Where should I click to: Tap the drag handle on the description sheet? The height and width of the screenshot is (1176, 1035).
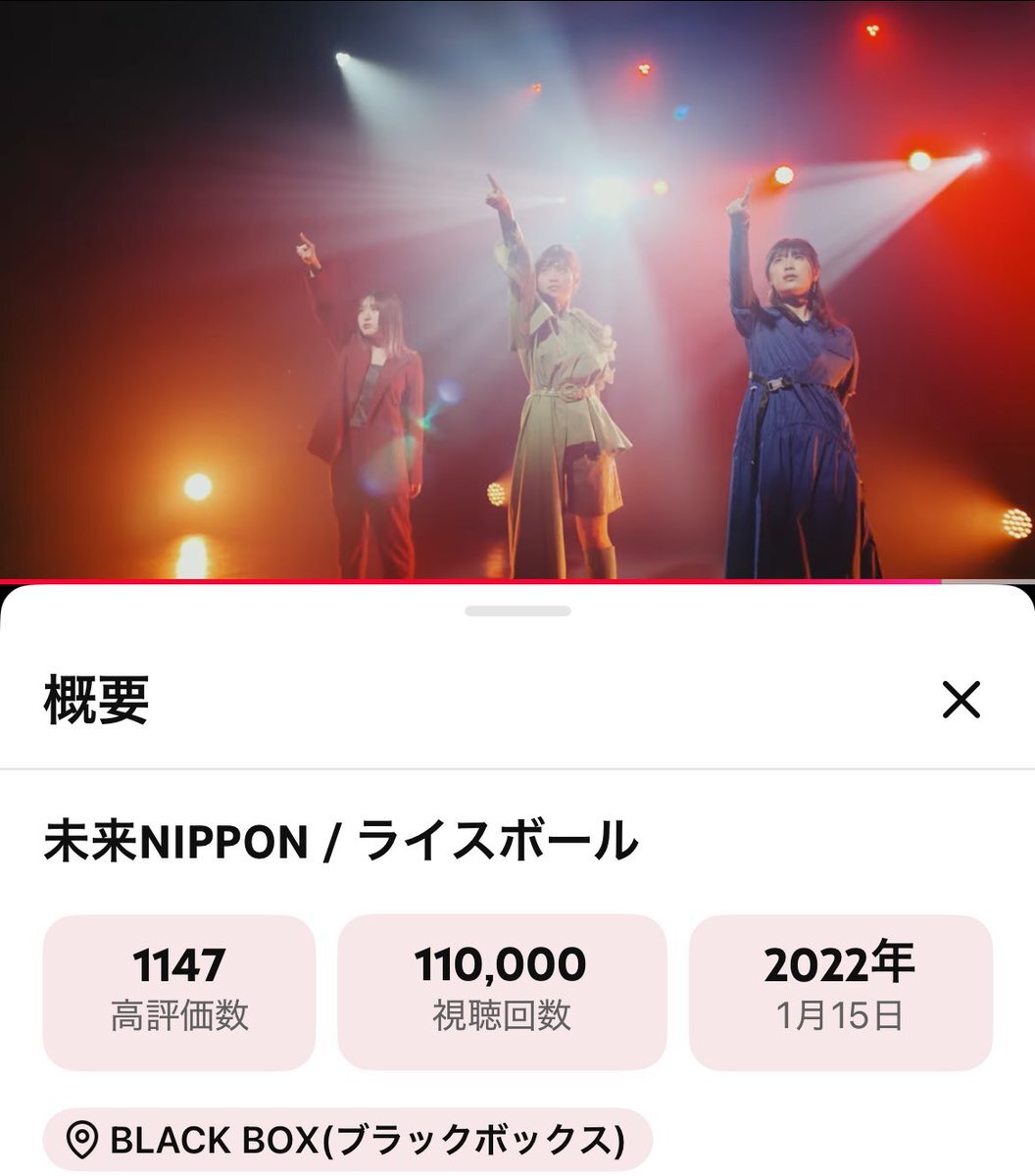(517, 612)
